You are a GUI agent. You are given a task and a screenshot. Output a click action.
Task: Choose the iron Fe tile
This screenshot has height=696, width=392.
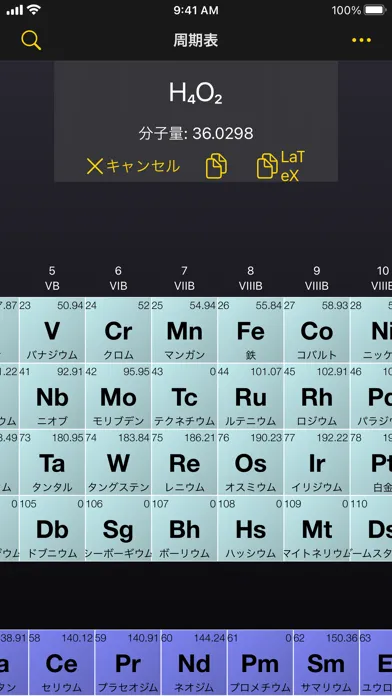[x=250, y=330]
